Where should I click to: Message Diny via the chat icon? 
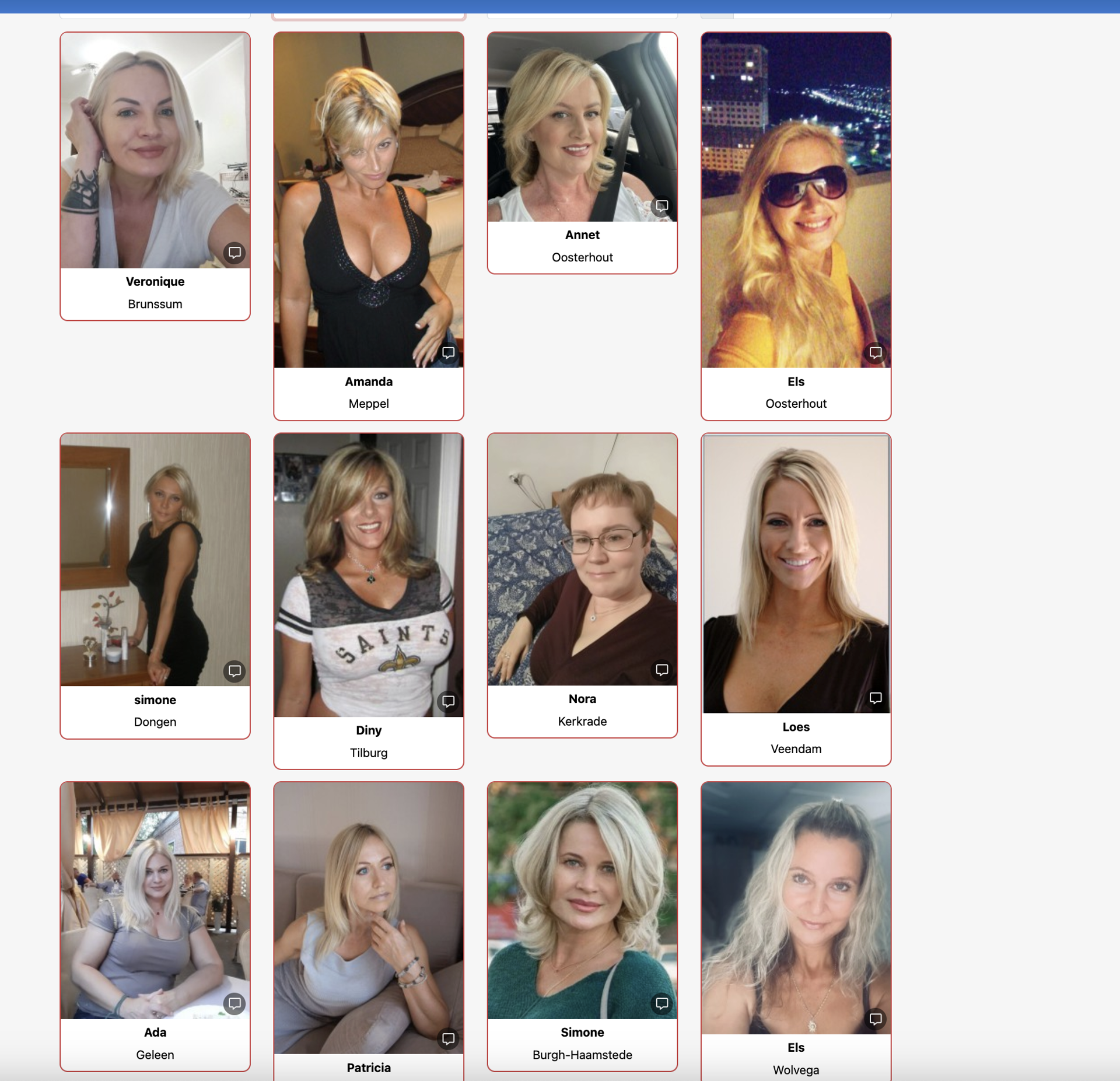(x=448, y=701)
